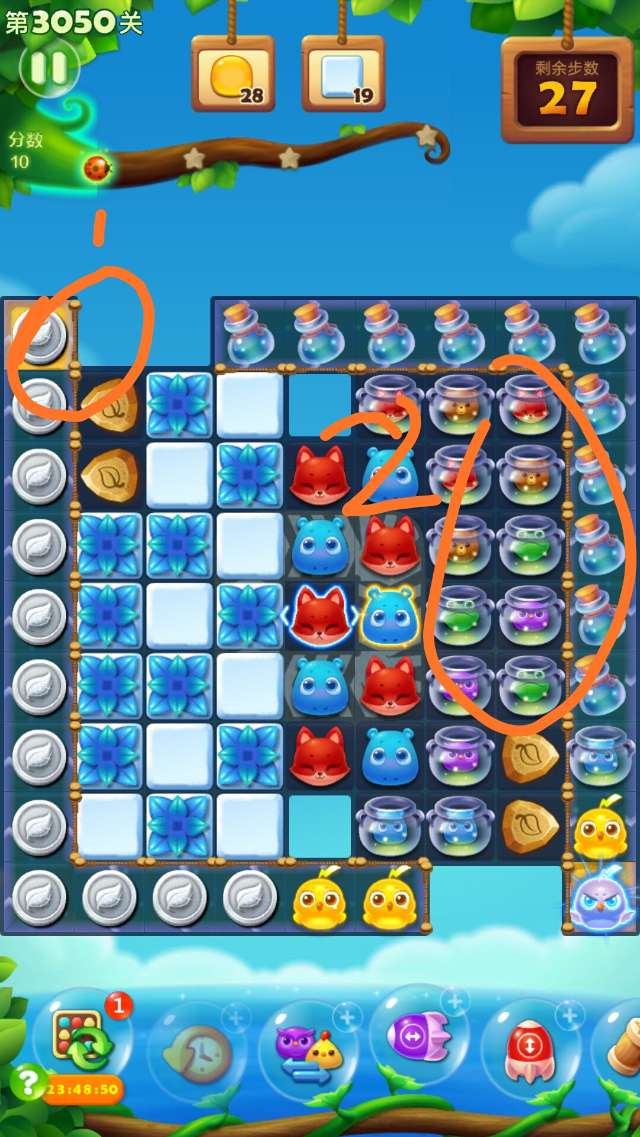Tap the yellow-outlined blue hippo tile
The width and height of the screenshot is (640, 1137).
(x=389, y=615)
